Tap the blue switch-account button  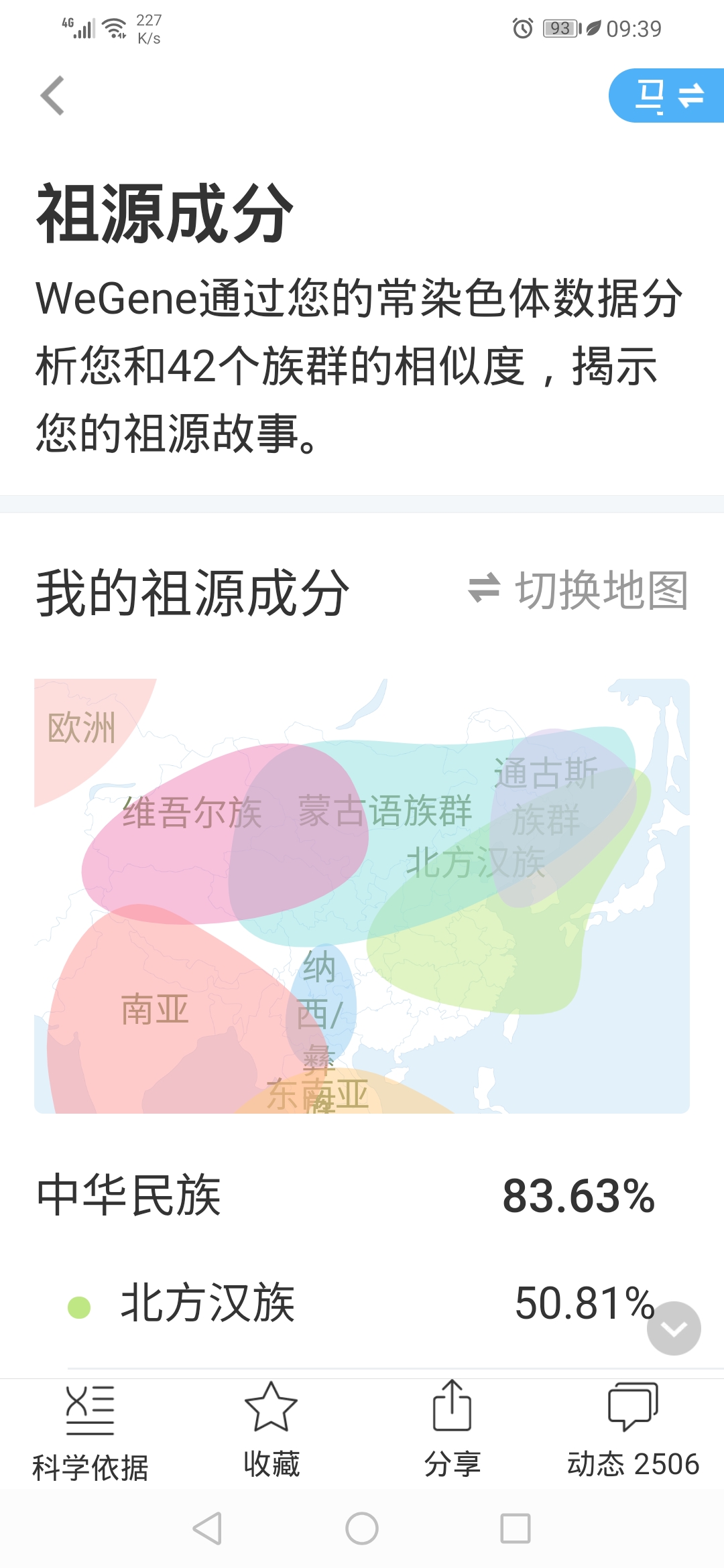pyautogui.click(x=666, y=95)
